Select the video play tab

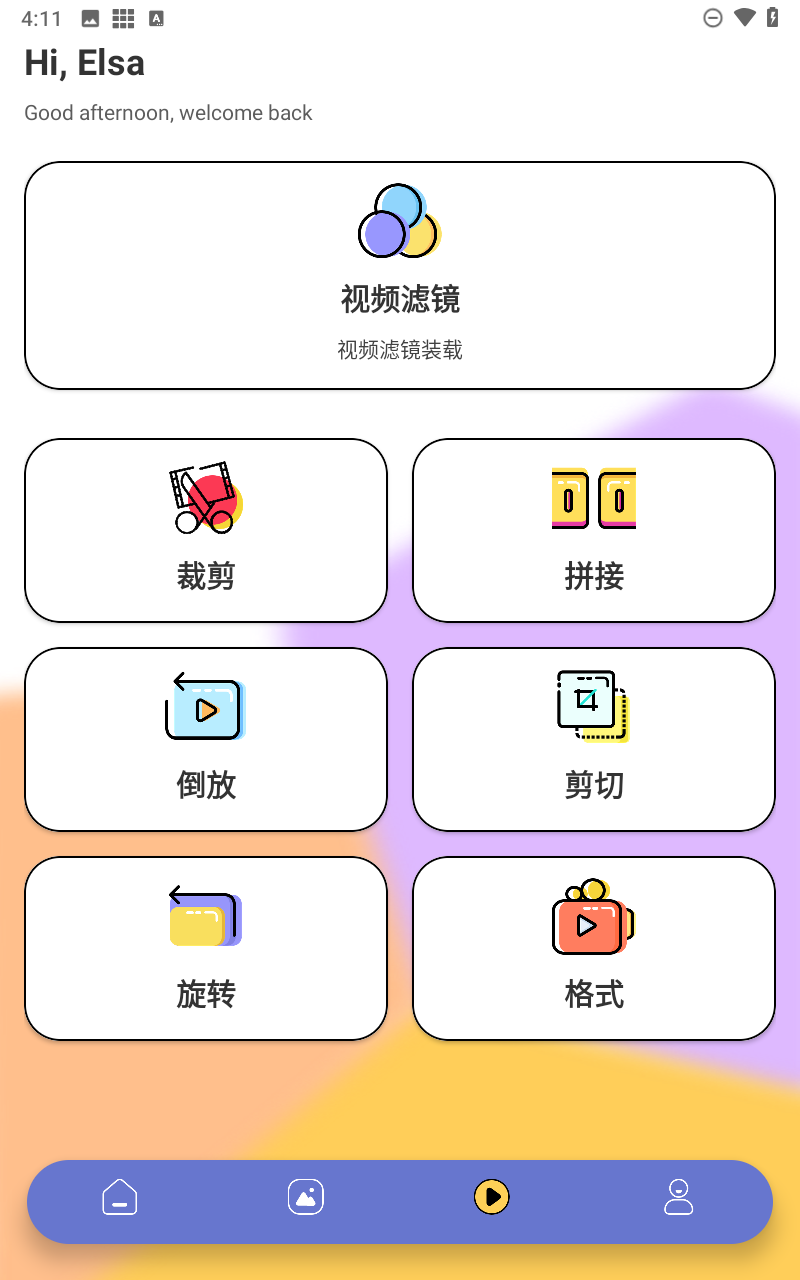pos(492,1197)
